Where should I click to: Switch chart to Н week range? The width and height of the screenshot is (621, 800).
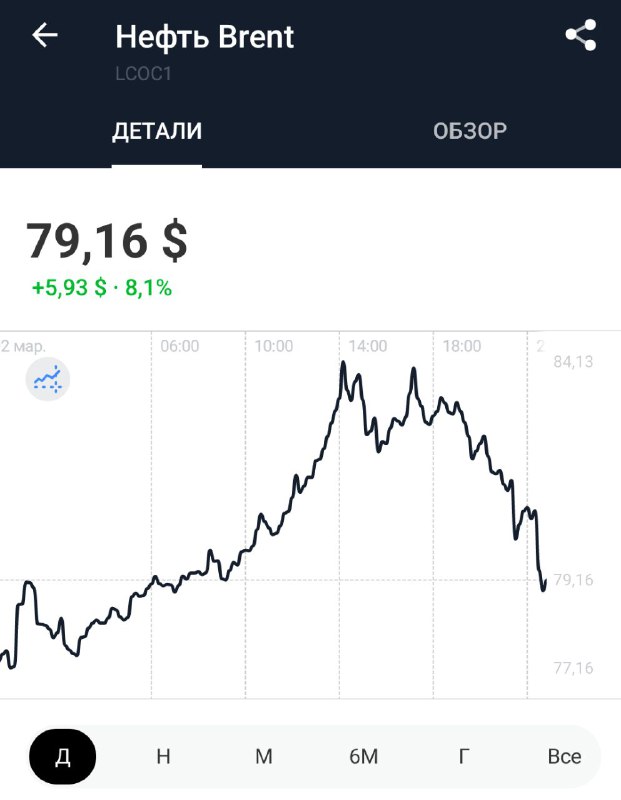point(163,756)
